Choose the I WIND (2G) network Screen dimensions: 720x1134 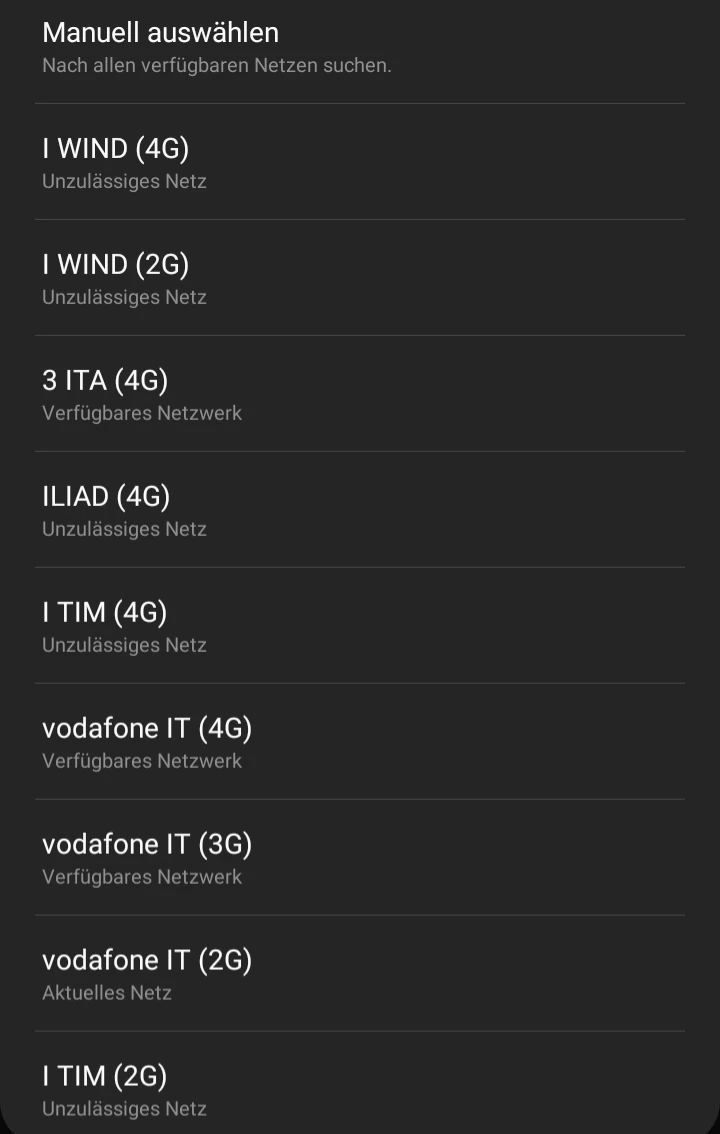click(x=360, y=278)
